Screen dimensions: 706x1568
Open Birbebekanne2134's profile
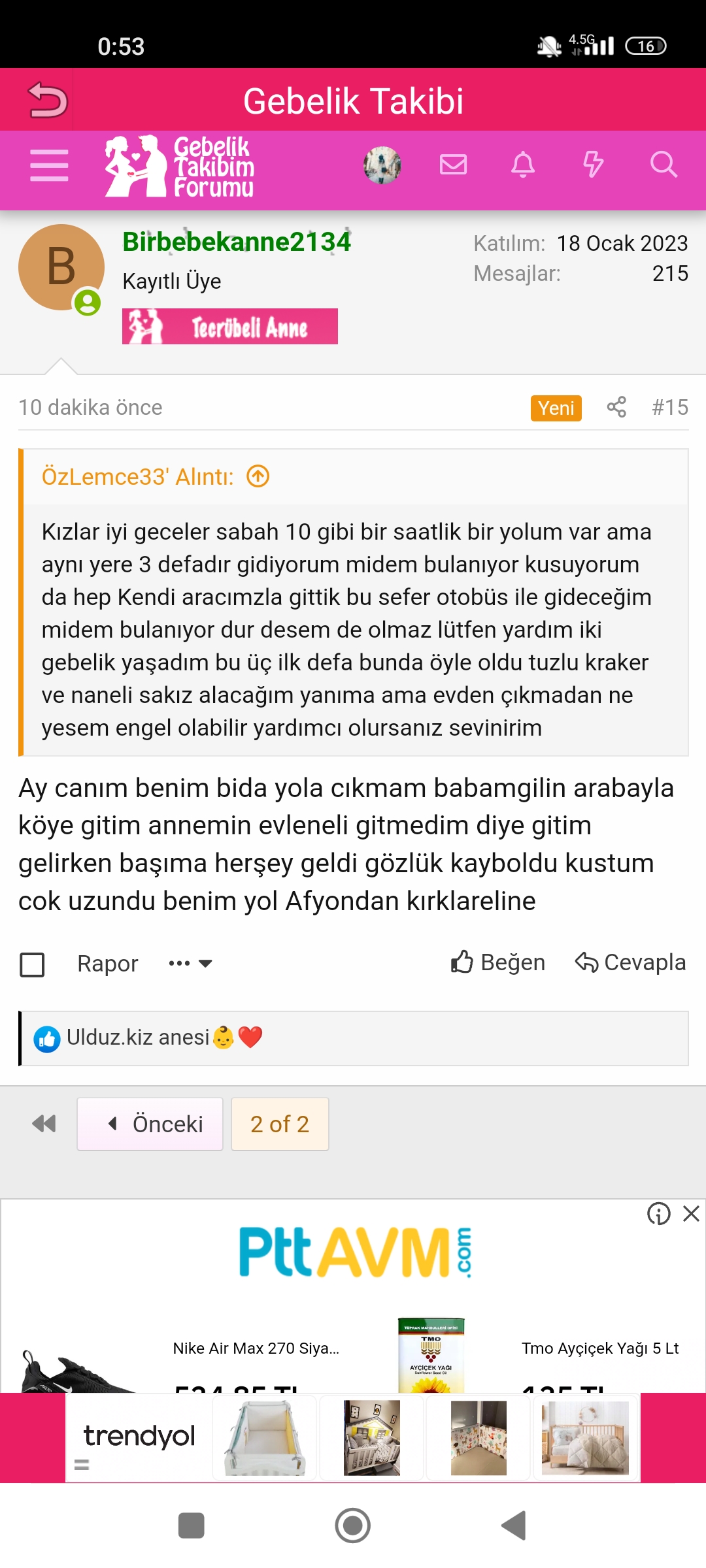[x=237, y=242]
